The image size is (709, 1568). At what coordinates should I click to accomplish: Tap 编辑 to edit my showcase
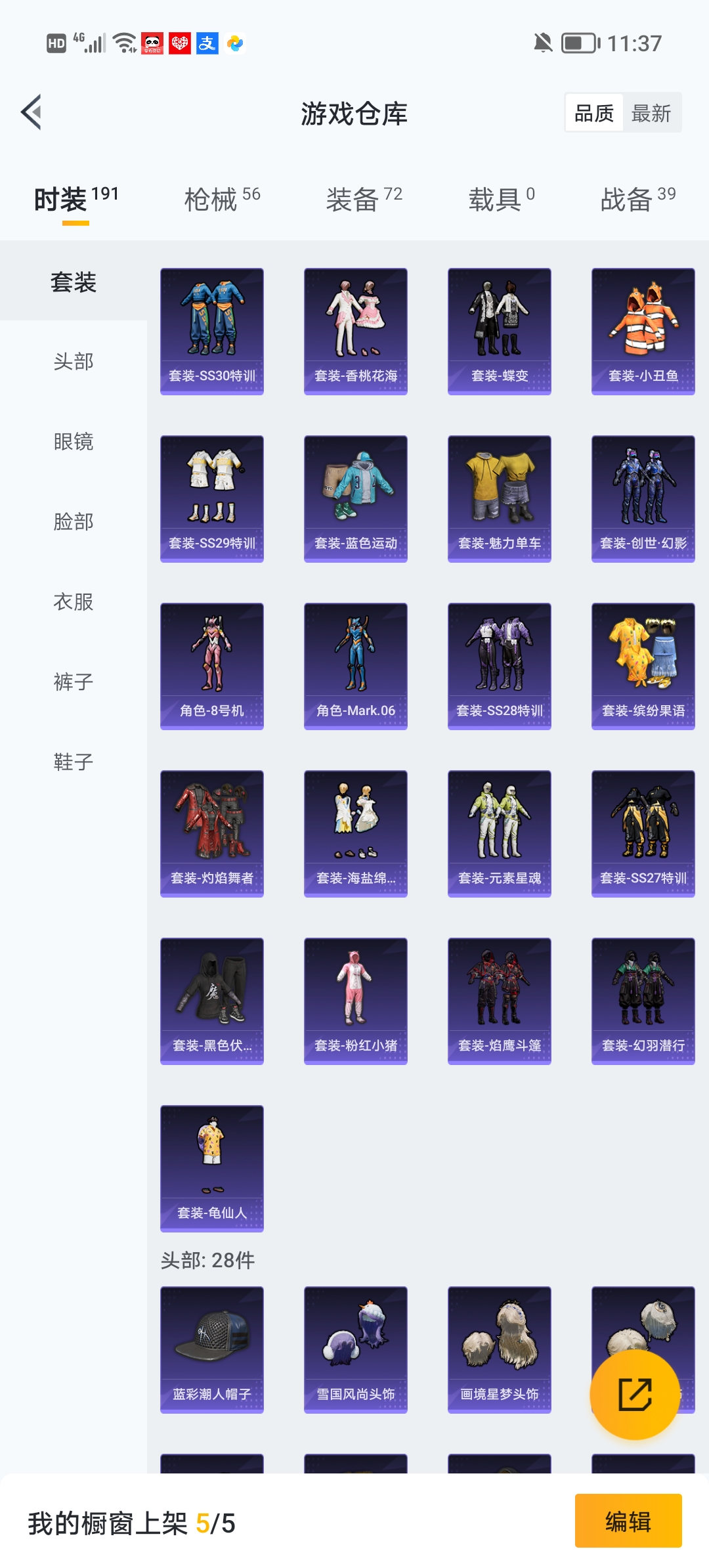[x=628, y=1521]
